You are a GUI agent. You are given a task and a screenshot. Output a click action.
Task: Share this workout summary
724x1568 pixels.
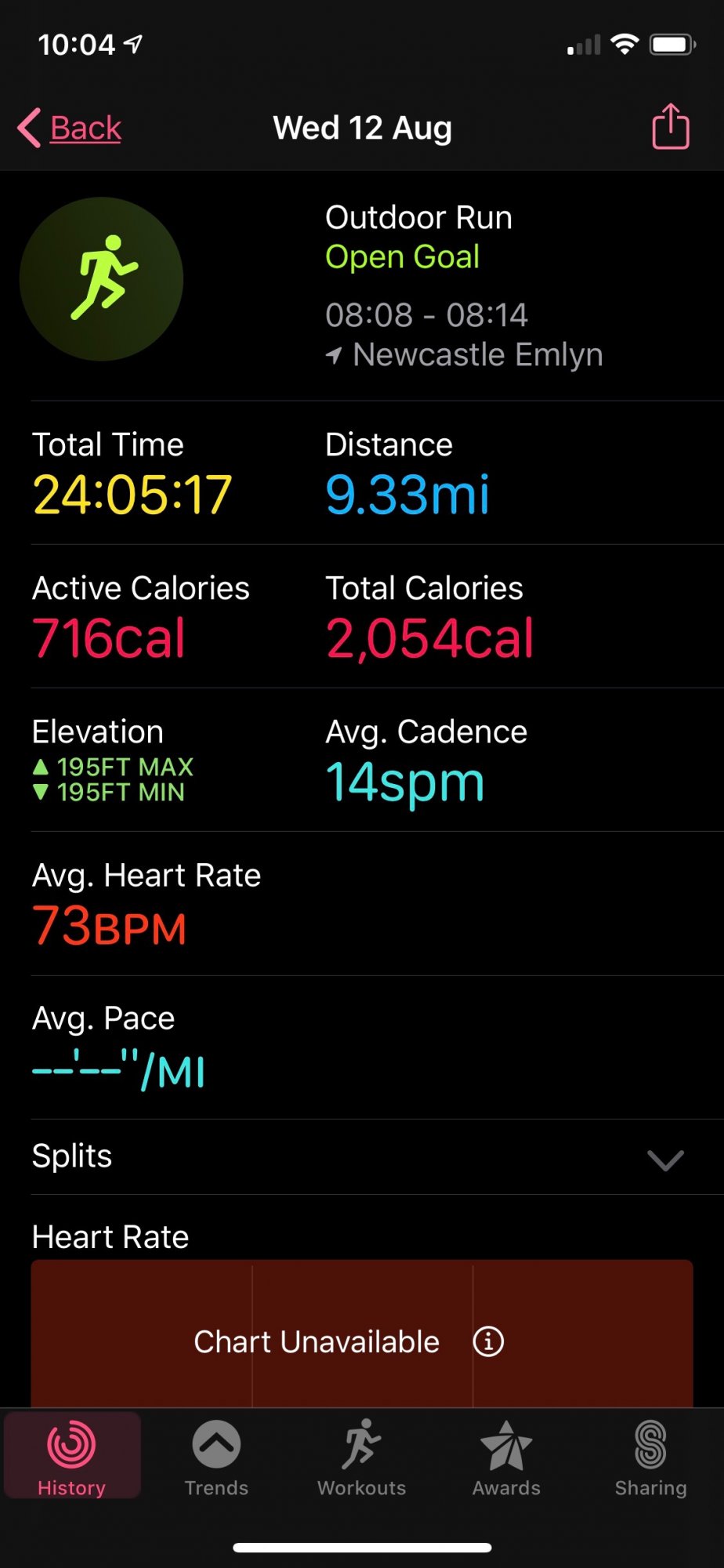click(x=671, y=126)
